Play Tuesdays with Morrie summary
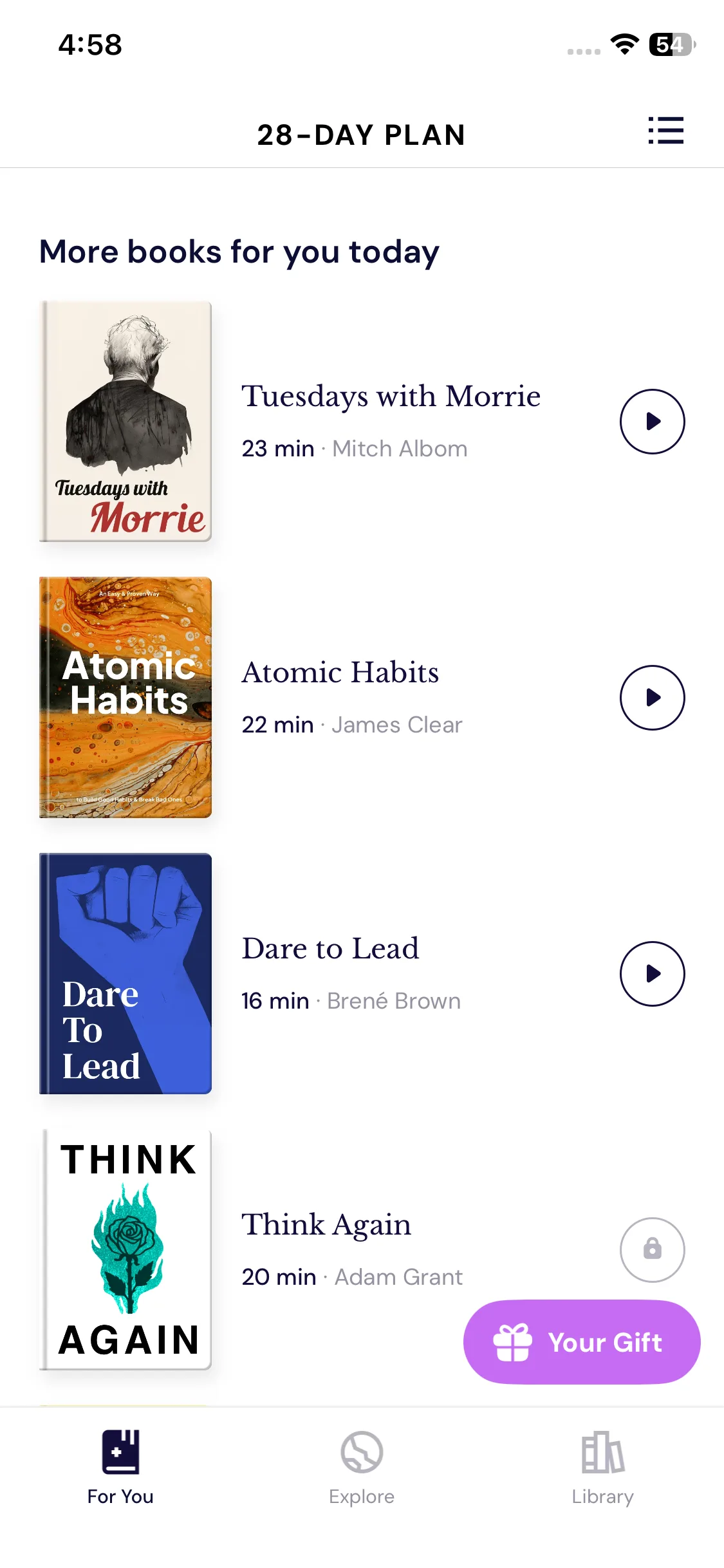 652,422
